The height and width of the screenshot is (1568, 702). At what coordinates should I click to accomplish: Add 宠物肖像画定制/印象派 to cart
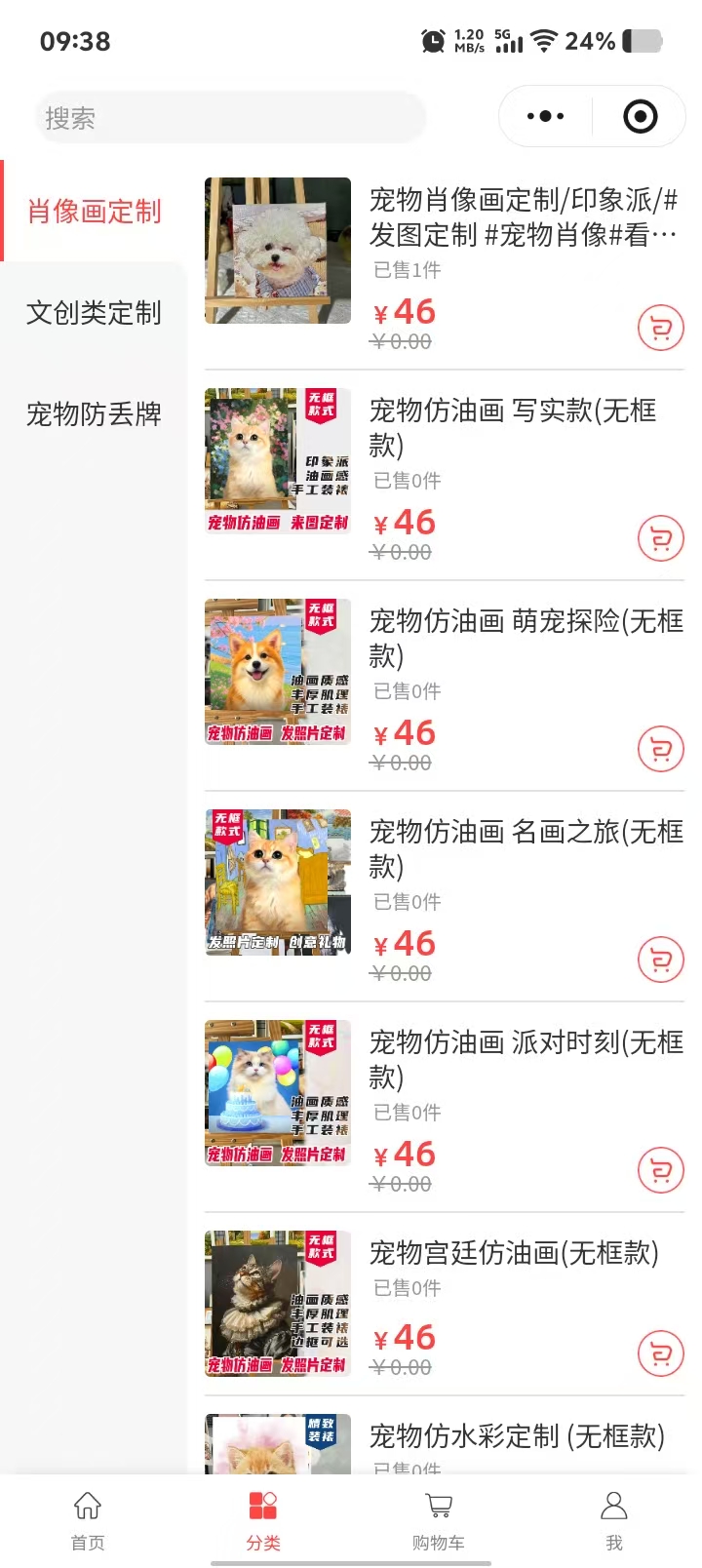click(660, 328)
